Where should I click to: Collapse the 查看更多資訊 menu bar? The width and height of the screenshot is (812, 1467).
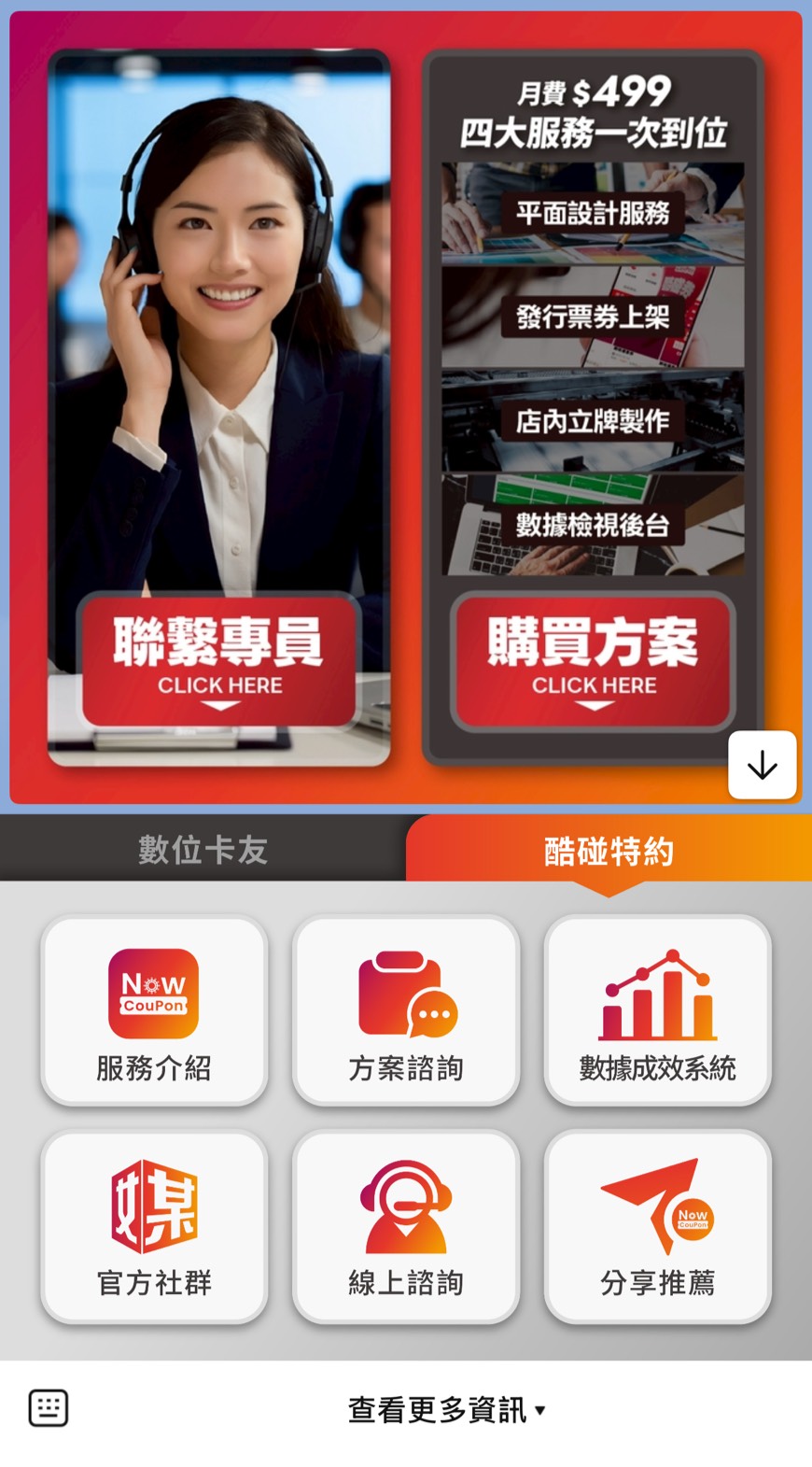(446, 1409)
